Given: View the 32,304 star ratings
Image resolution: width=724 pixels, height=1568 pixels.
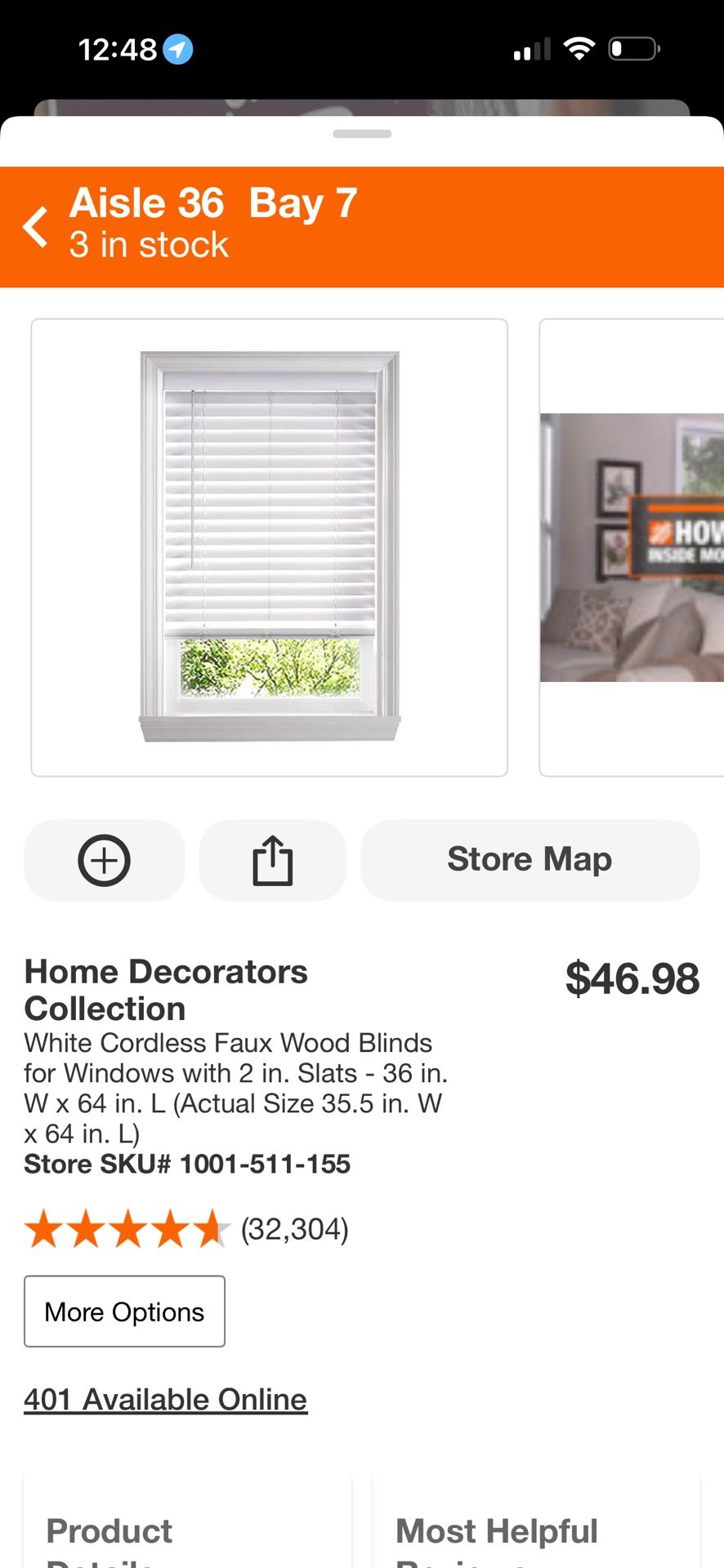Looking at the screenshot, I should point(187,1229).
